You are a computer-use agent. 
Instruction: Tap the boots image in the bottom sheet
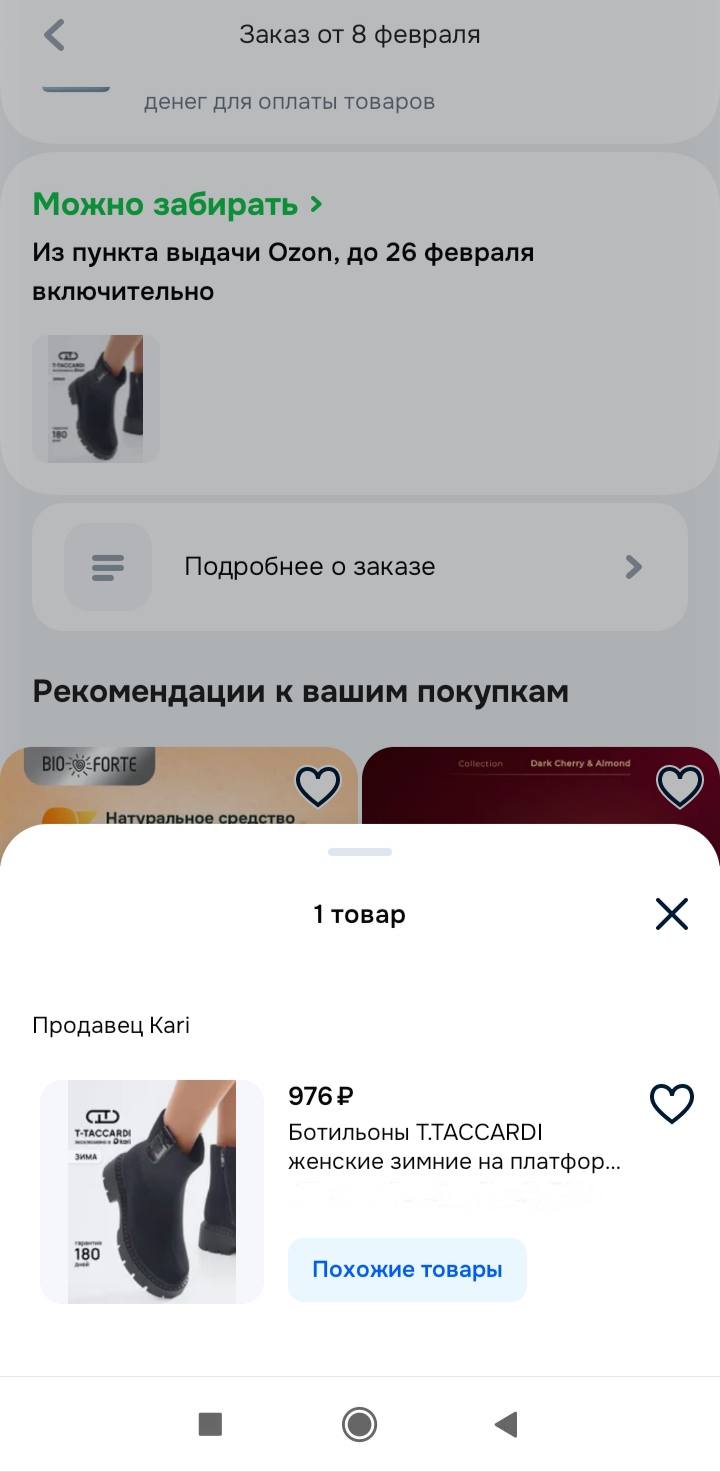[152, 1191]
